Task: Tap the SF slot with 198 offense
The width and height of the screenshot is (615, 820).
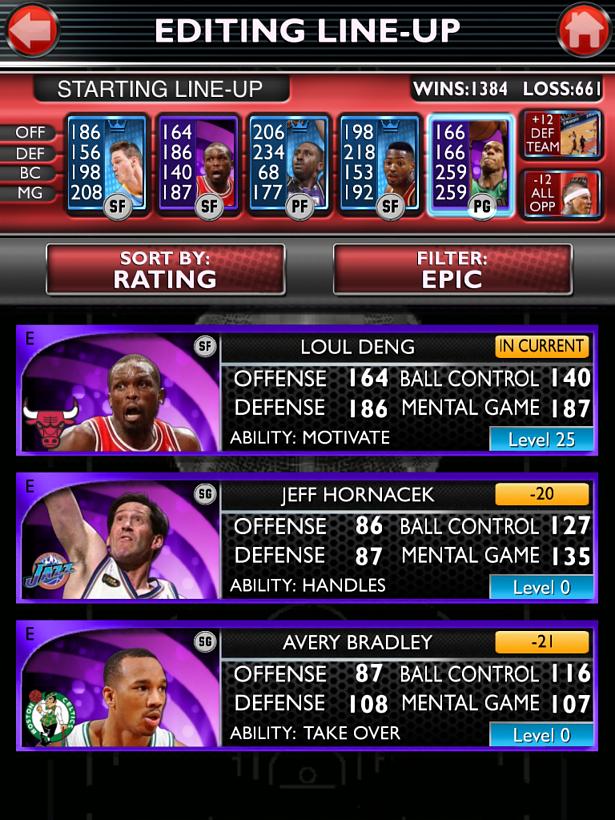Action: (378, 165)
